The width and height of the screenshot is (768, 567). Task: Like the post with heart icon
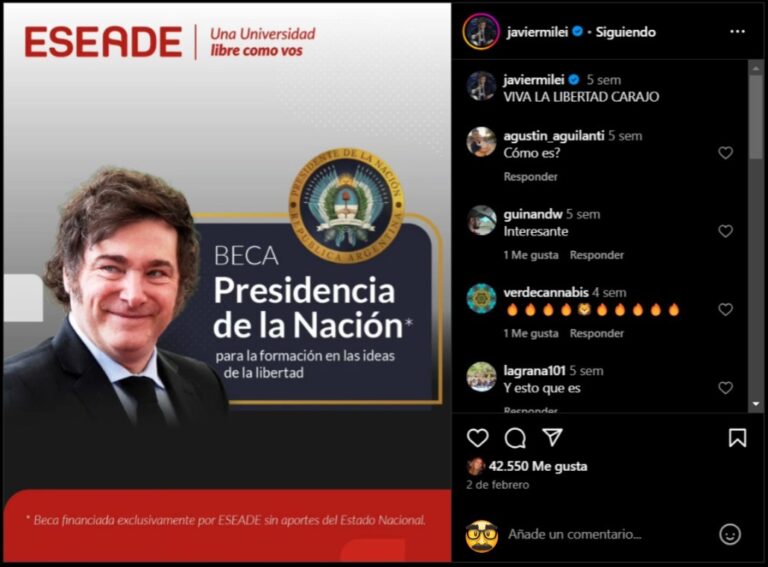point(478,438)
